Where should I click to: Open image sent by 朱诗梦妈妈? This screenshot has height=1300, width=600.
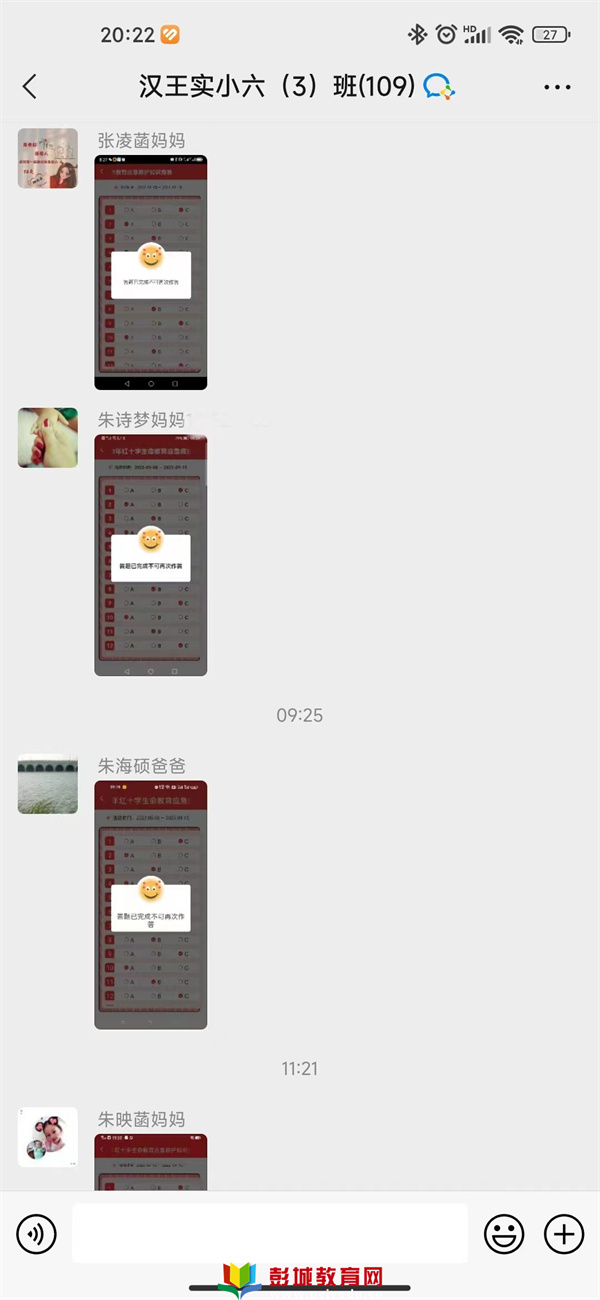151,555
